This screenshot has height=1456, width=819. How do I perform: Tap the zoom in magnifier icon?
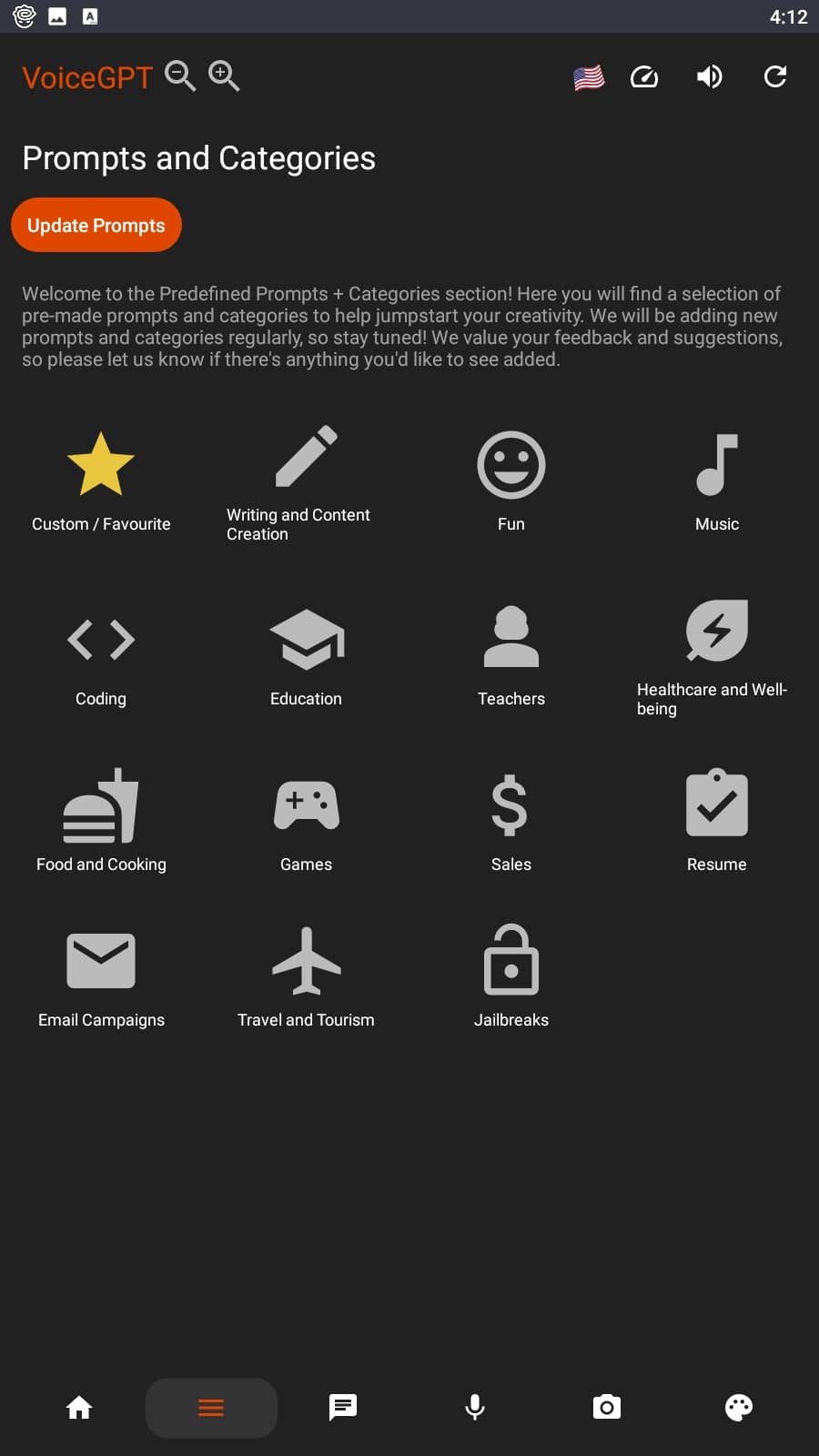(224, 76)
